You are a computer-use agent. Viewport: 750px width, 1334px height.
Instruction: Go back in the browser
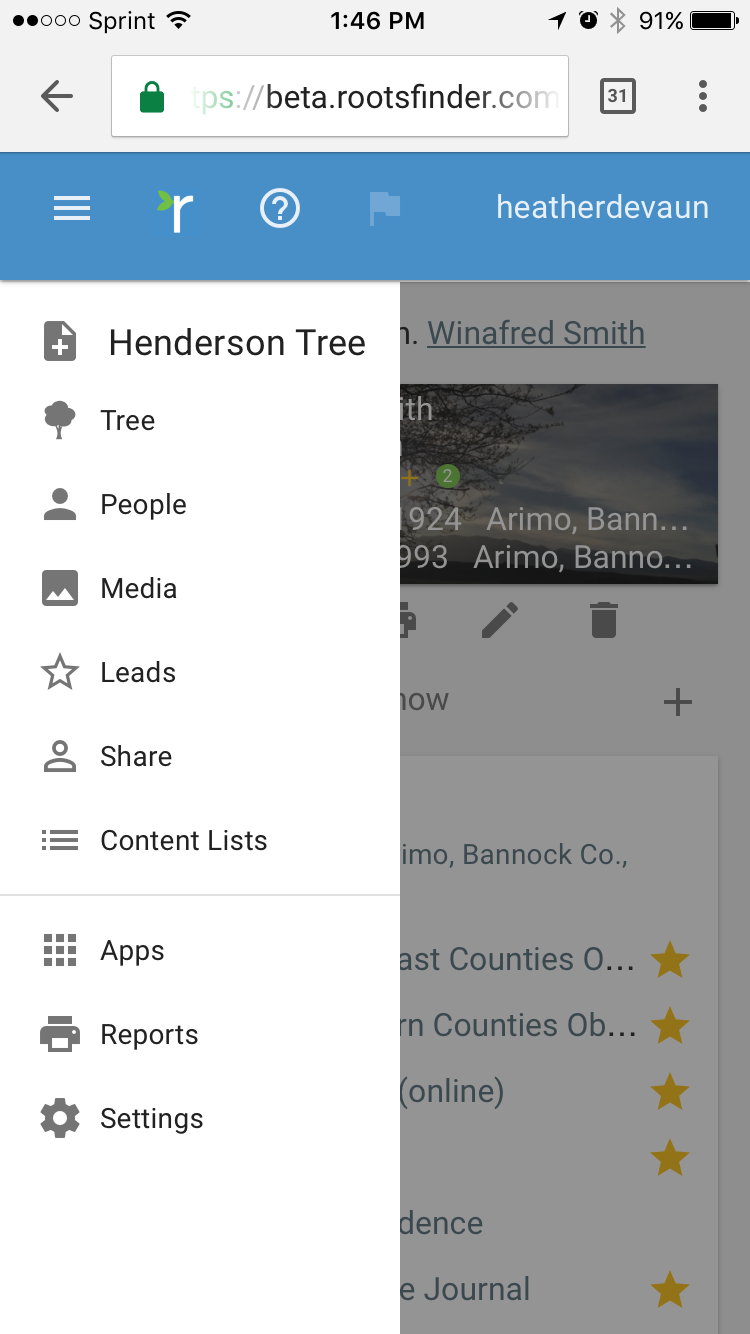(57, 96)
